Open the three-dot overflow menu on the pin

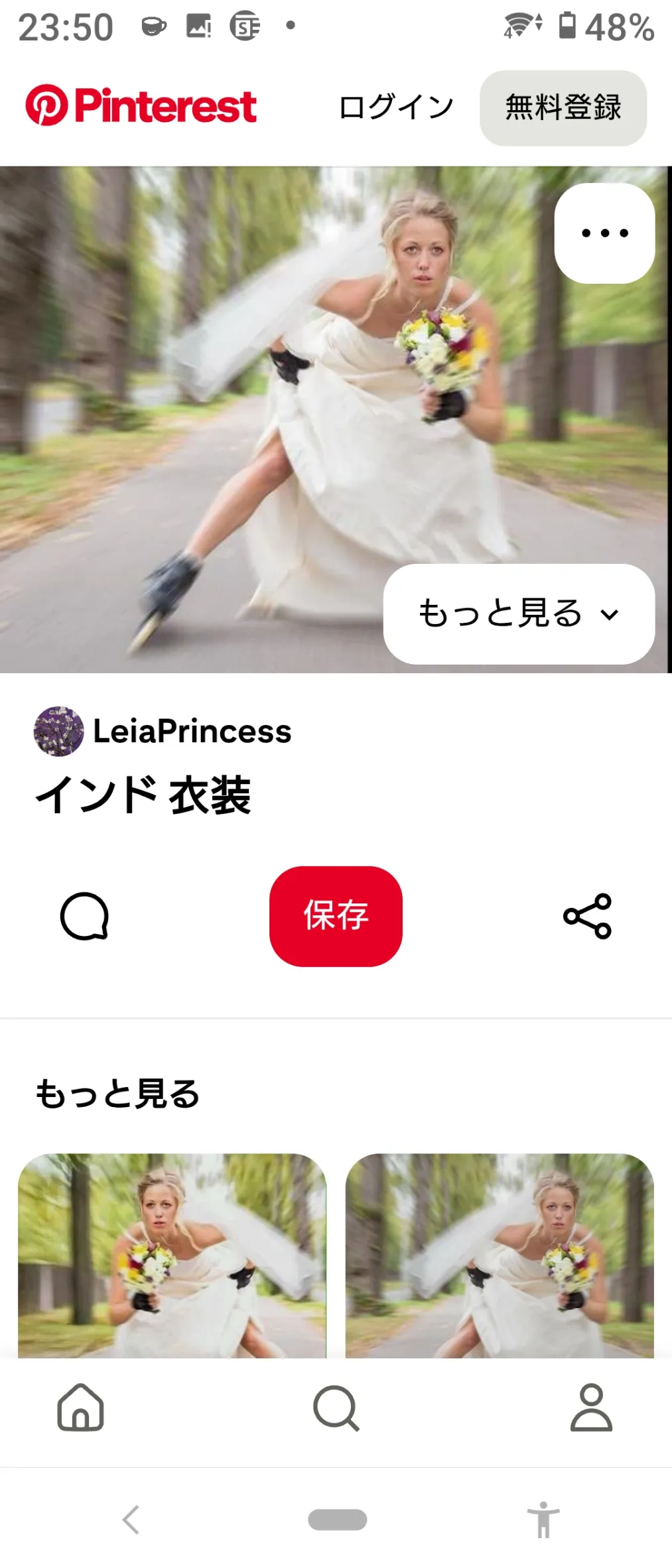pos(604,233)
